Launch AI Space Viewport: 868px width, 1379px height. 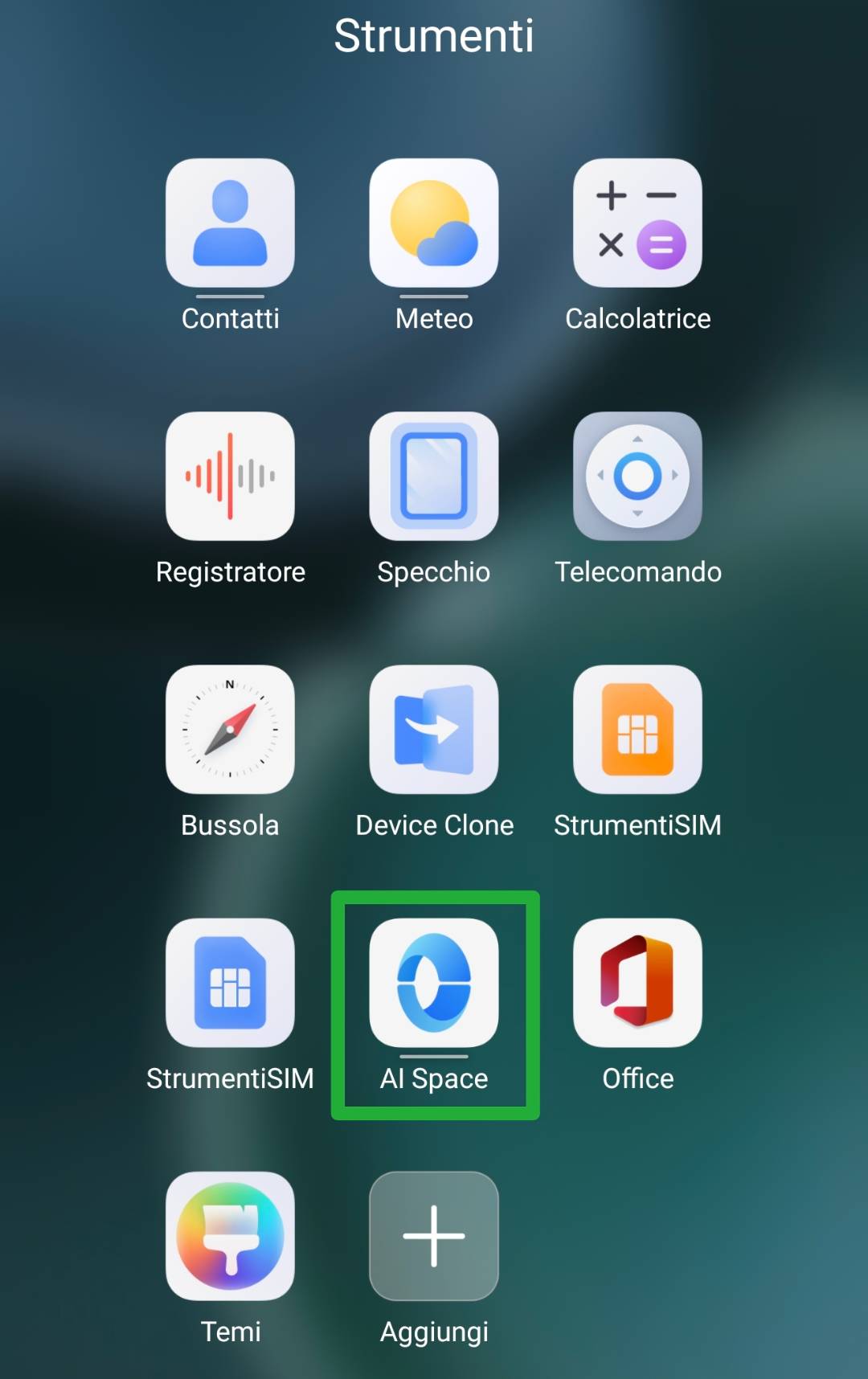[434, 982]
